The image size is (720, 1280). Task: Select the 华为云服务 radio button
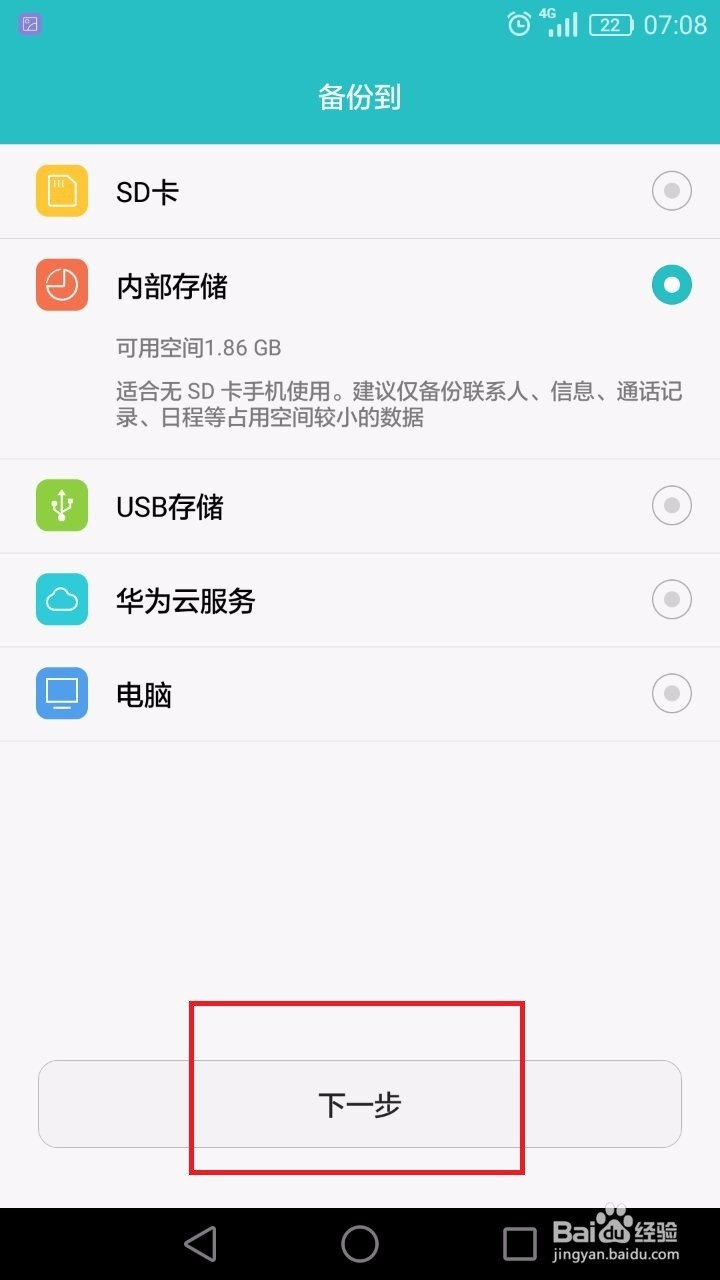(671, 600)
